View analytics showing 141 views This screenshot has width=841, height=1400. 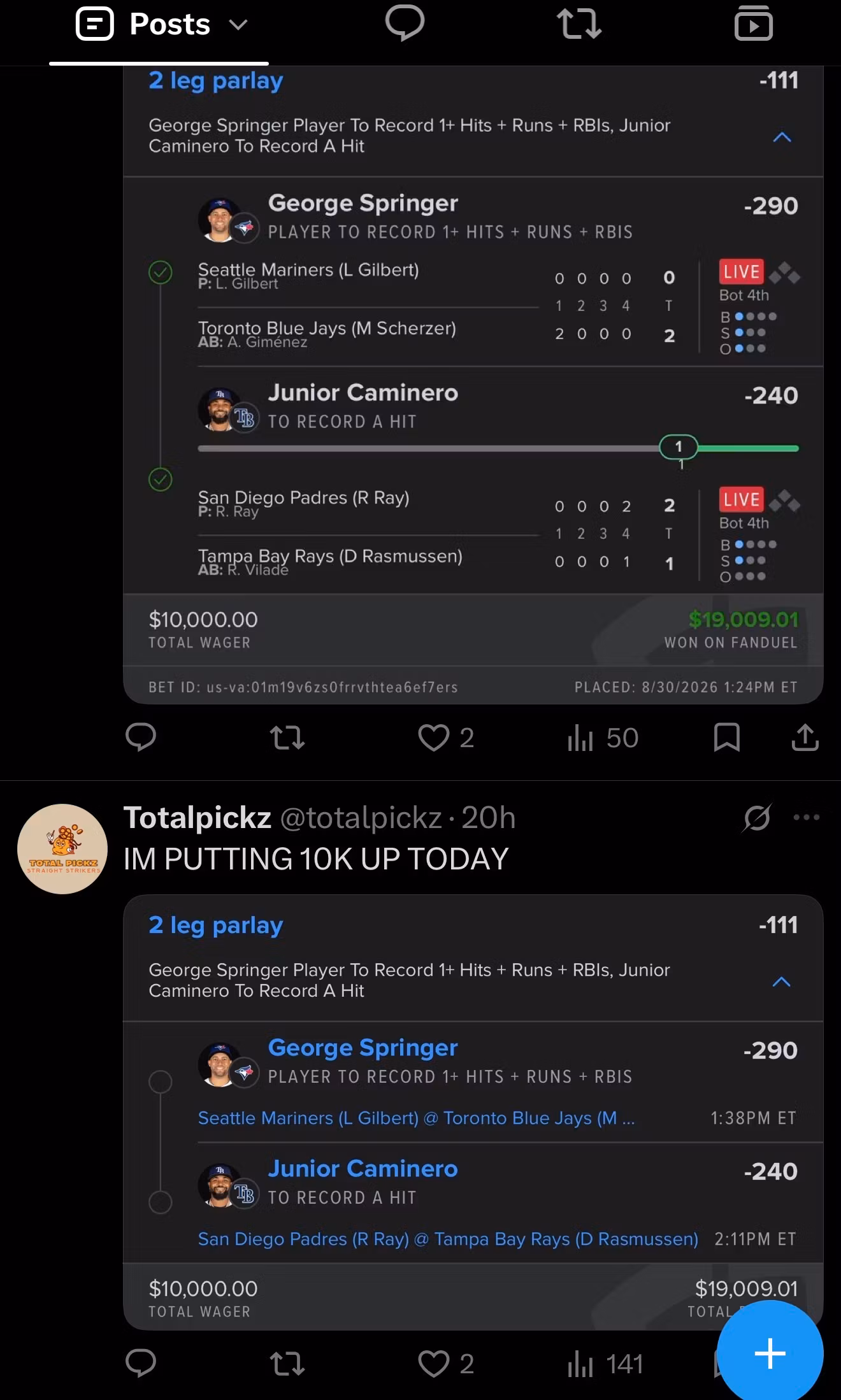tap(605, 1364)
